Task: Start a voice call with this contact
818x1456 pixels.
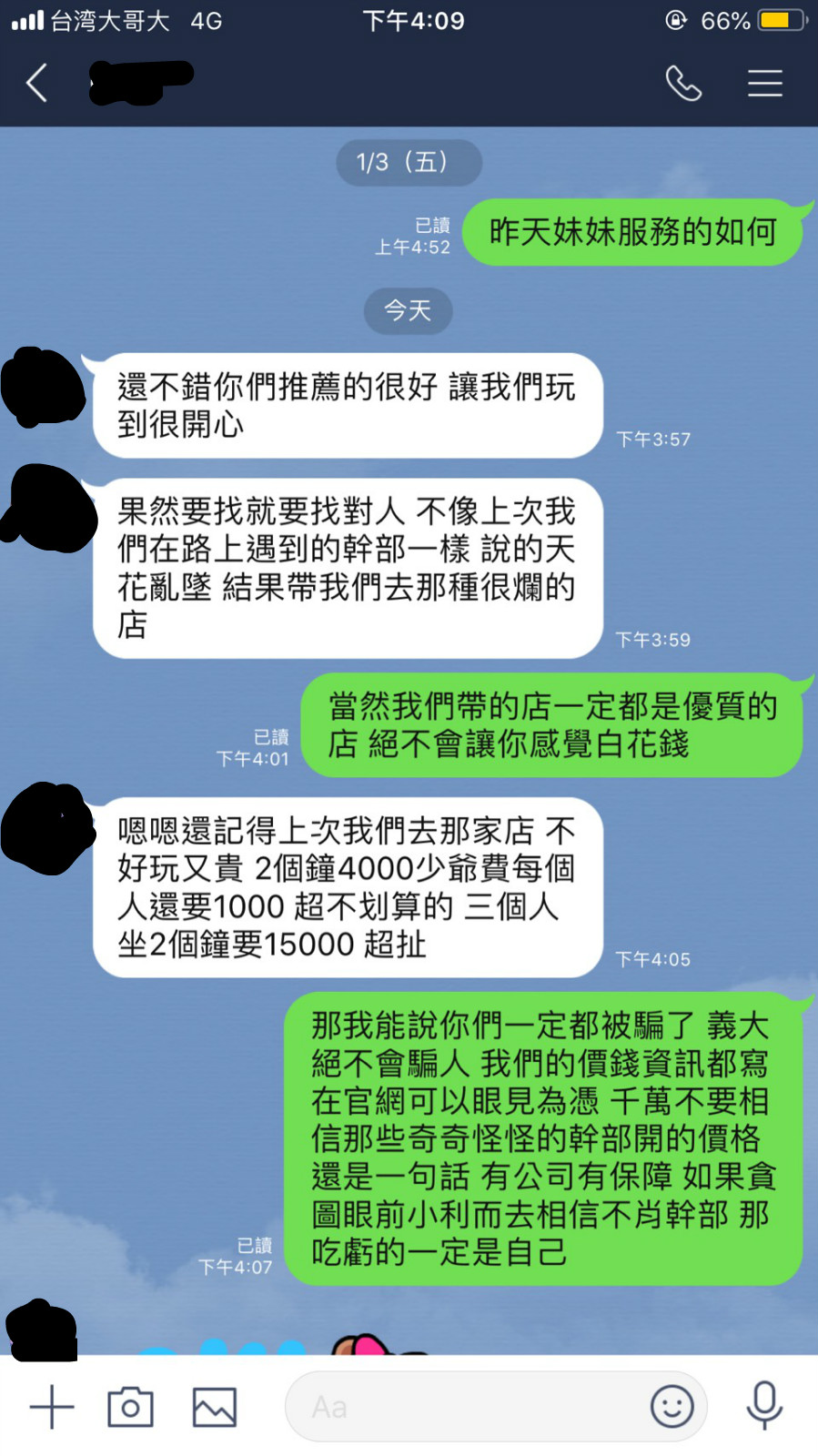Action: point(683,83)
